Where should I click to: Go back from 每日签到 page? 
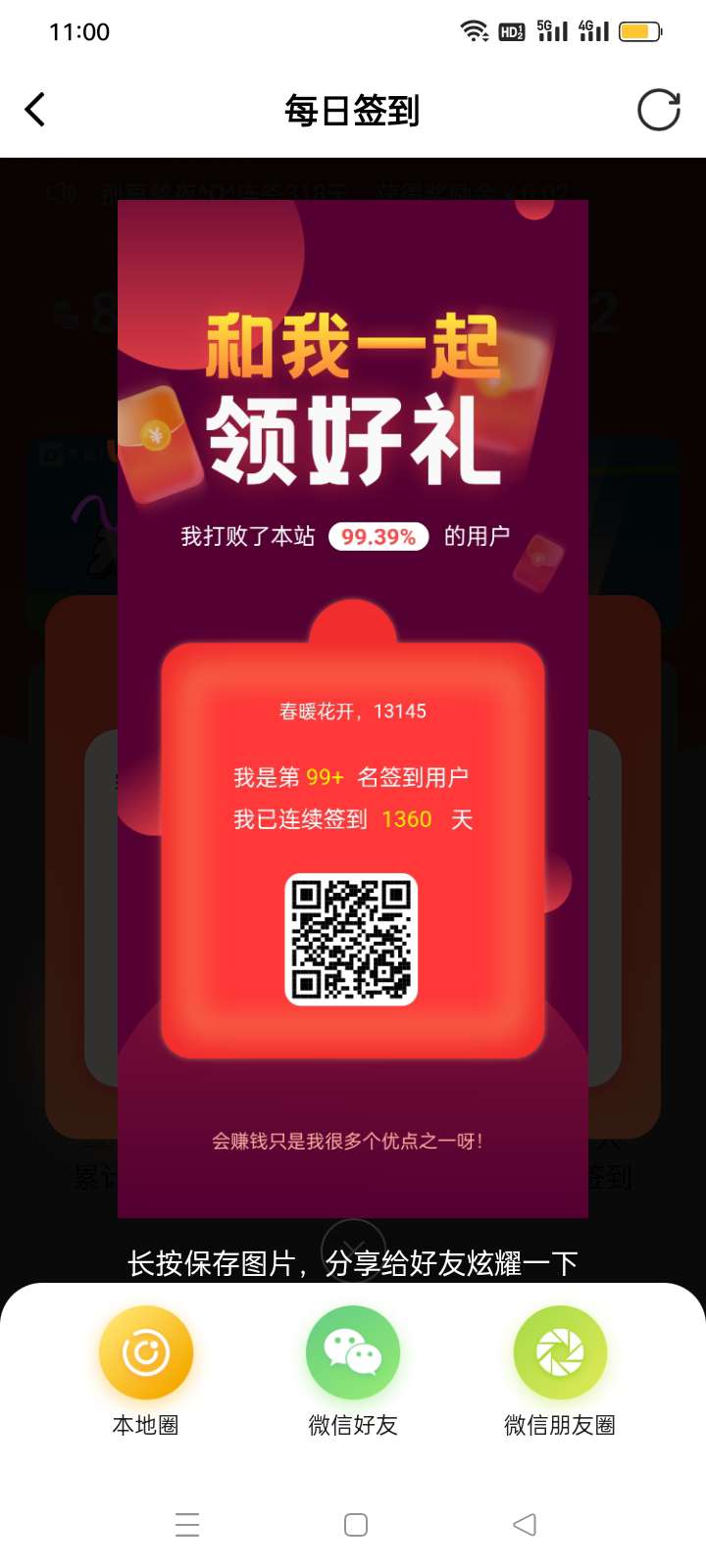pos(35,110)
